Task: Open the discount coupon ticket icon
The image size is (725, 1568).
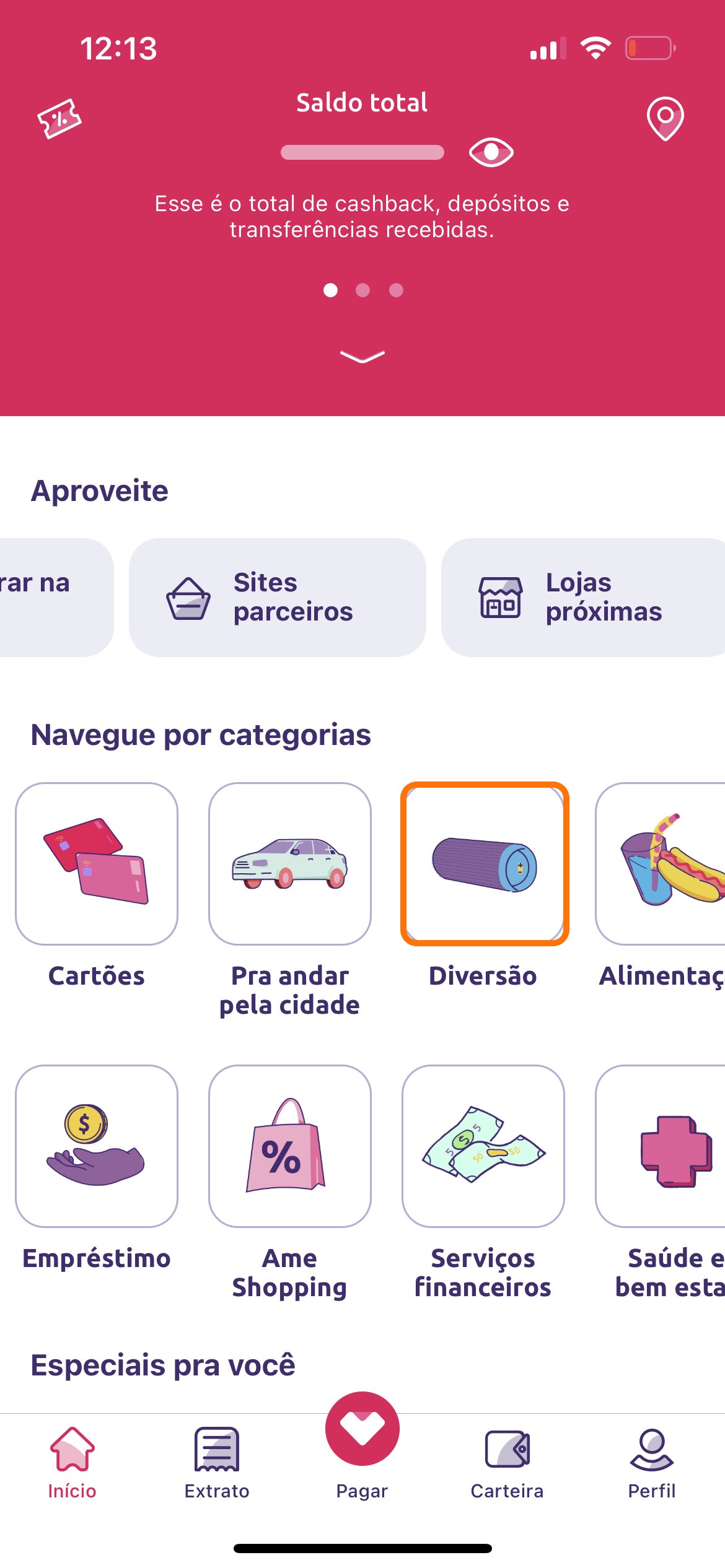Action: (59, 118)
